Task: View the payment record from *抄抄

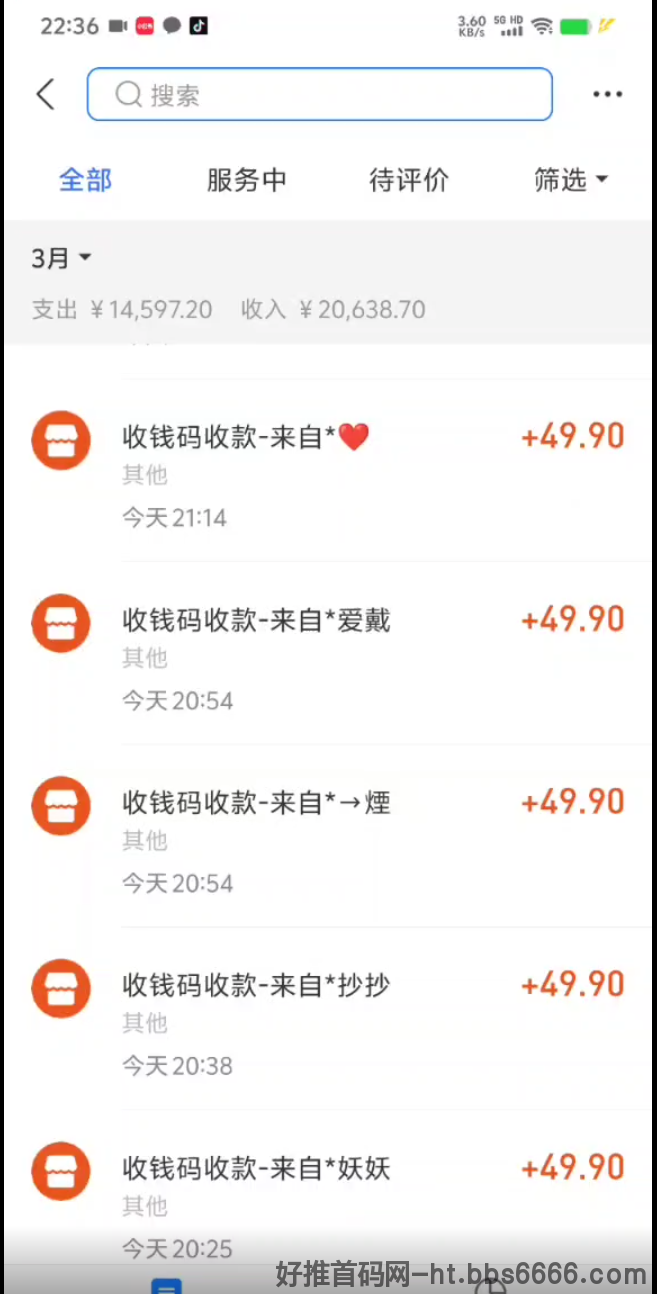Action: click(x=328, y=1019)
